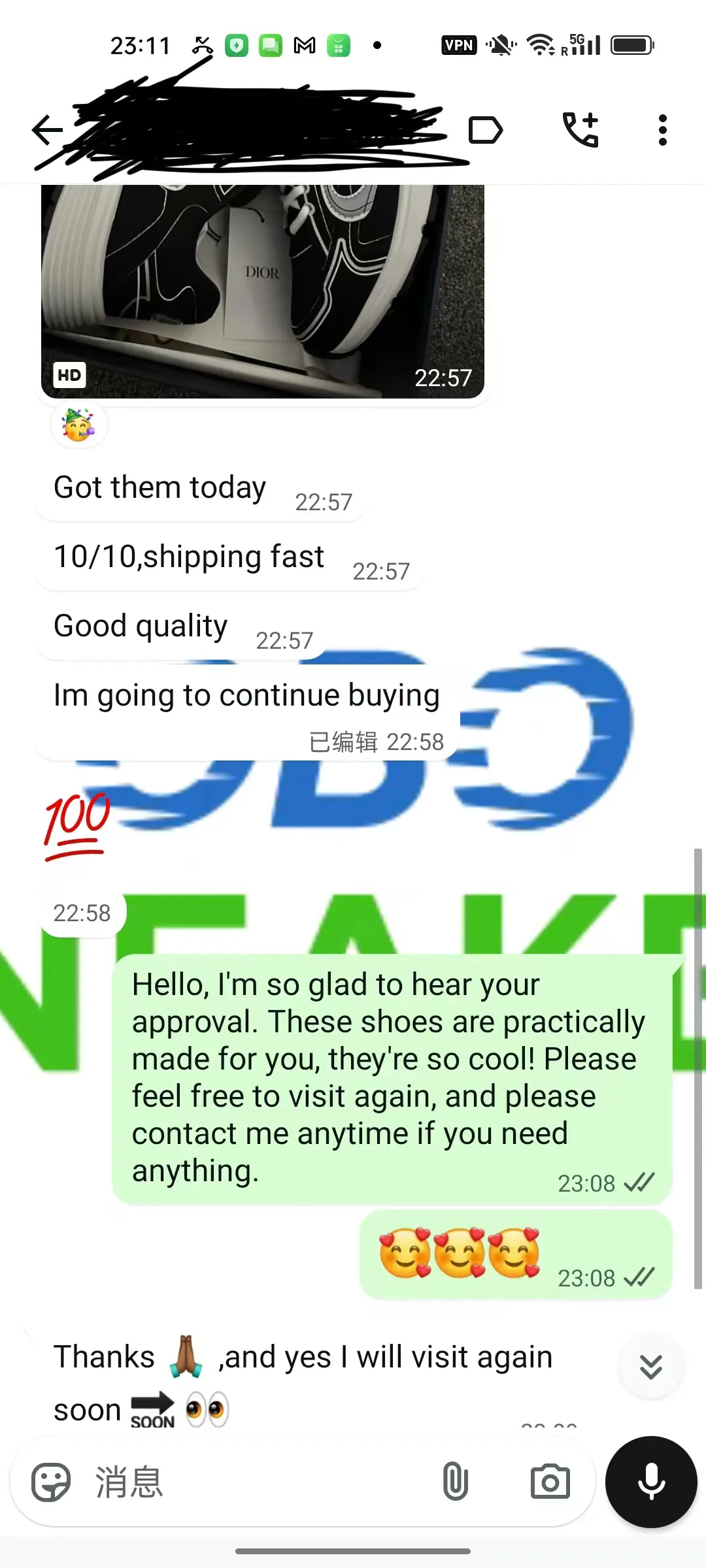The image size is (706, 1568).
Task: Jump to the latest messages
Action: 650,1367
